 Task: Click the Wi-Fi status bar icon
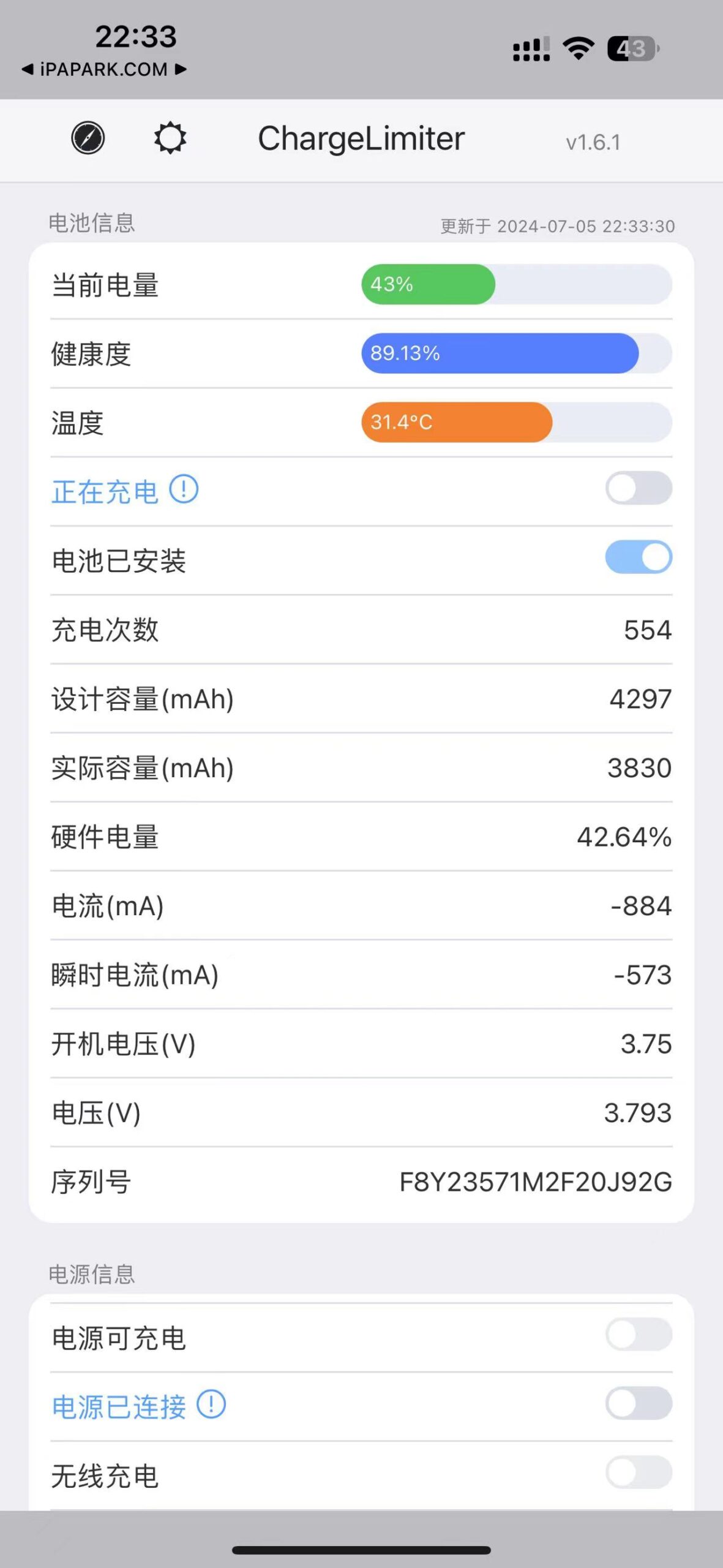click(578, 47)
